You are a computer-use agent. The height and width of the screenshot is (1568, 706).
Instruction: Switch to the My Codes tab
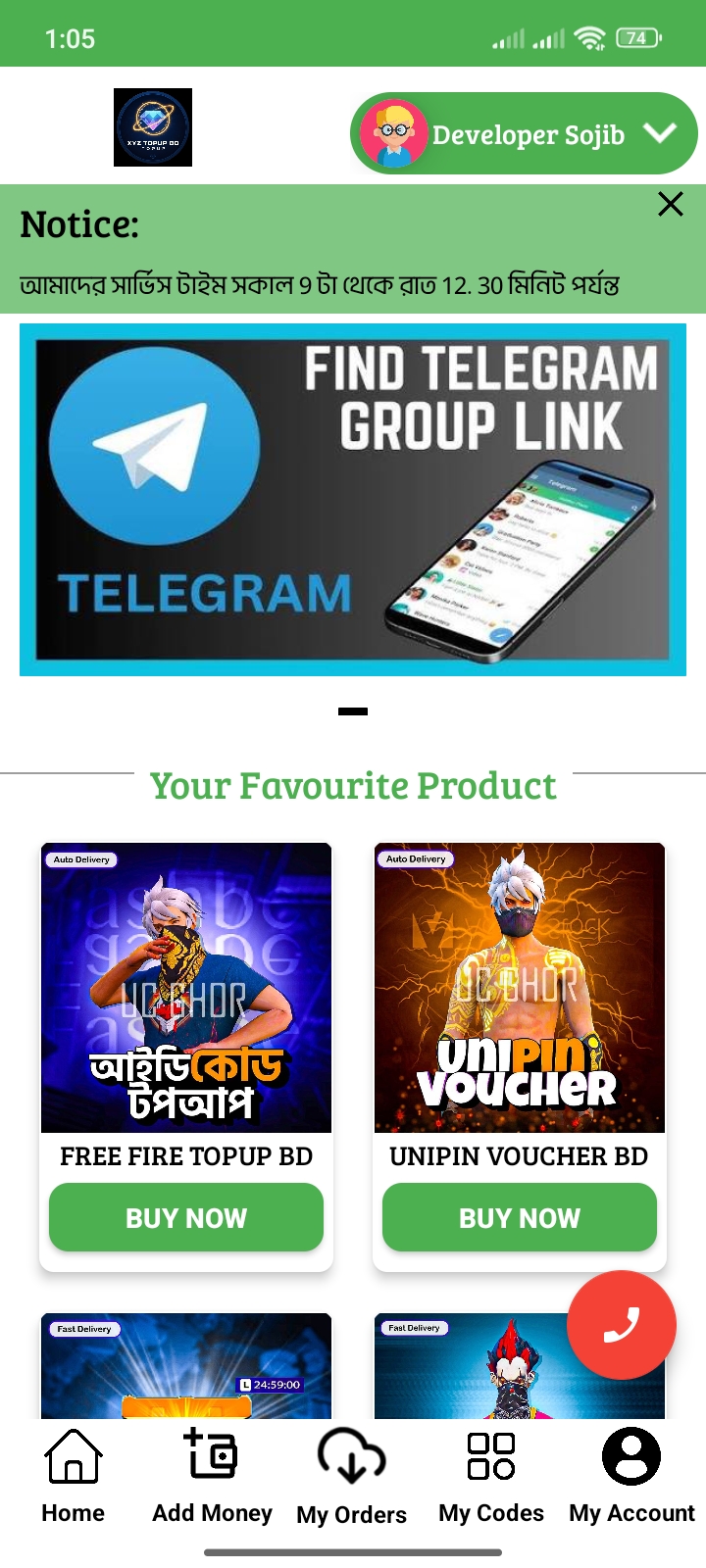[x=491, y=1477]
